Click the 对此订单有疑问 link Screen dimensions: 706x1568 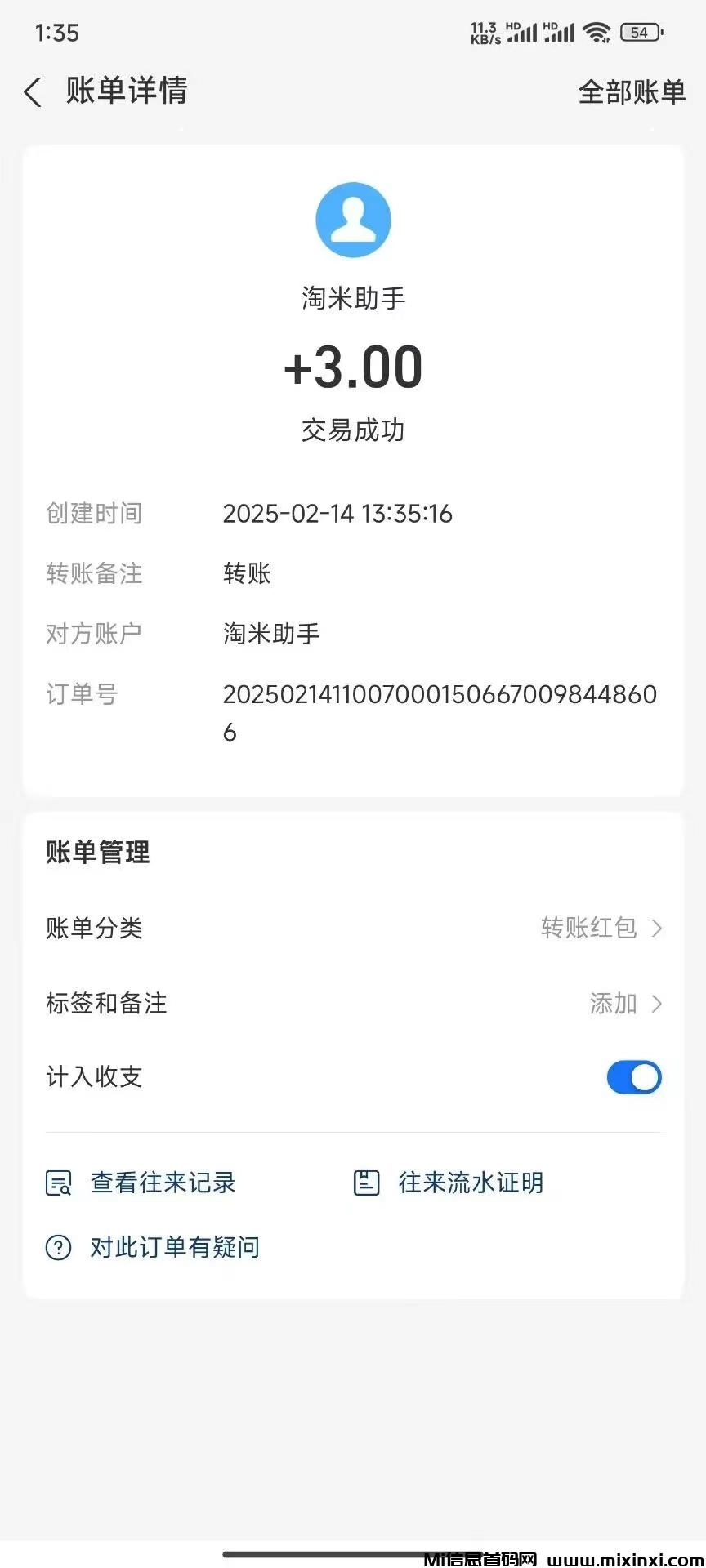pos(173,1247)
